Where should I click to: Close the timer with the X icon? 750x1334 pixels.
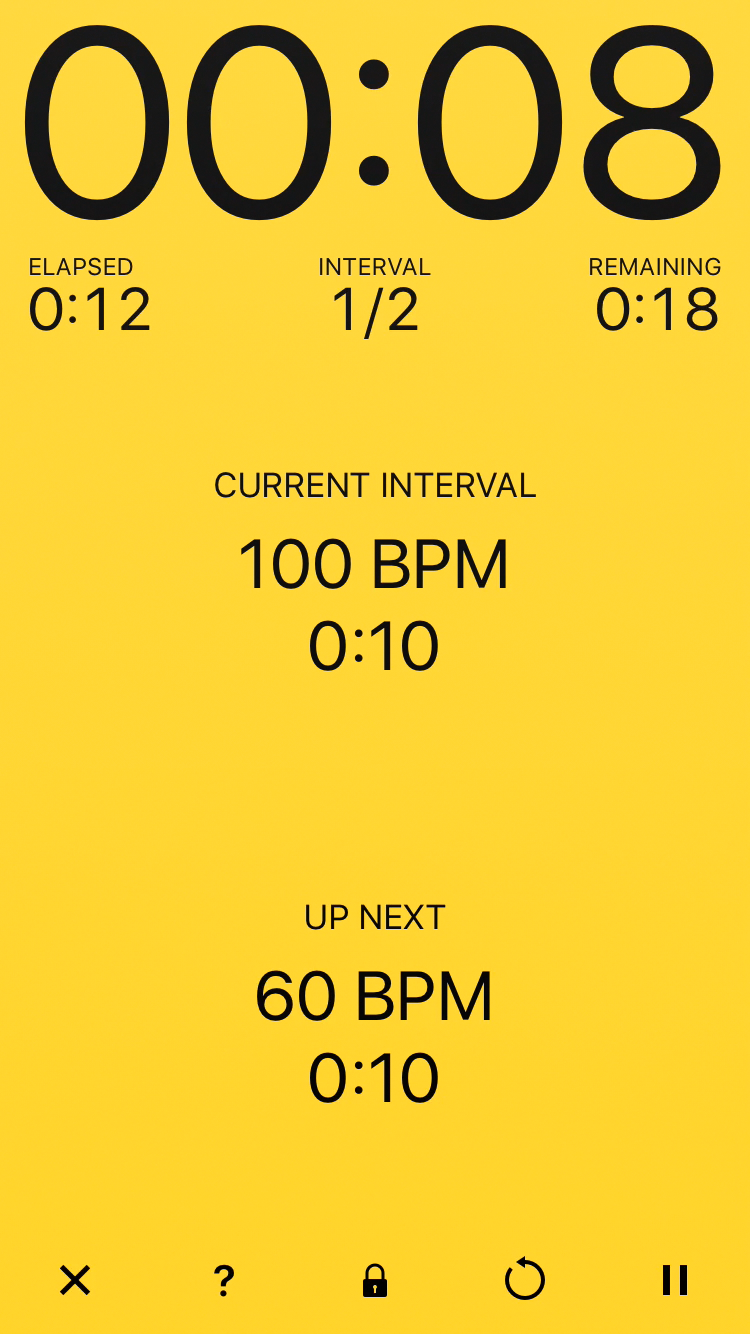click(x=75, y=1280)
